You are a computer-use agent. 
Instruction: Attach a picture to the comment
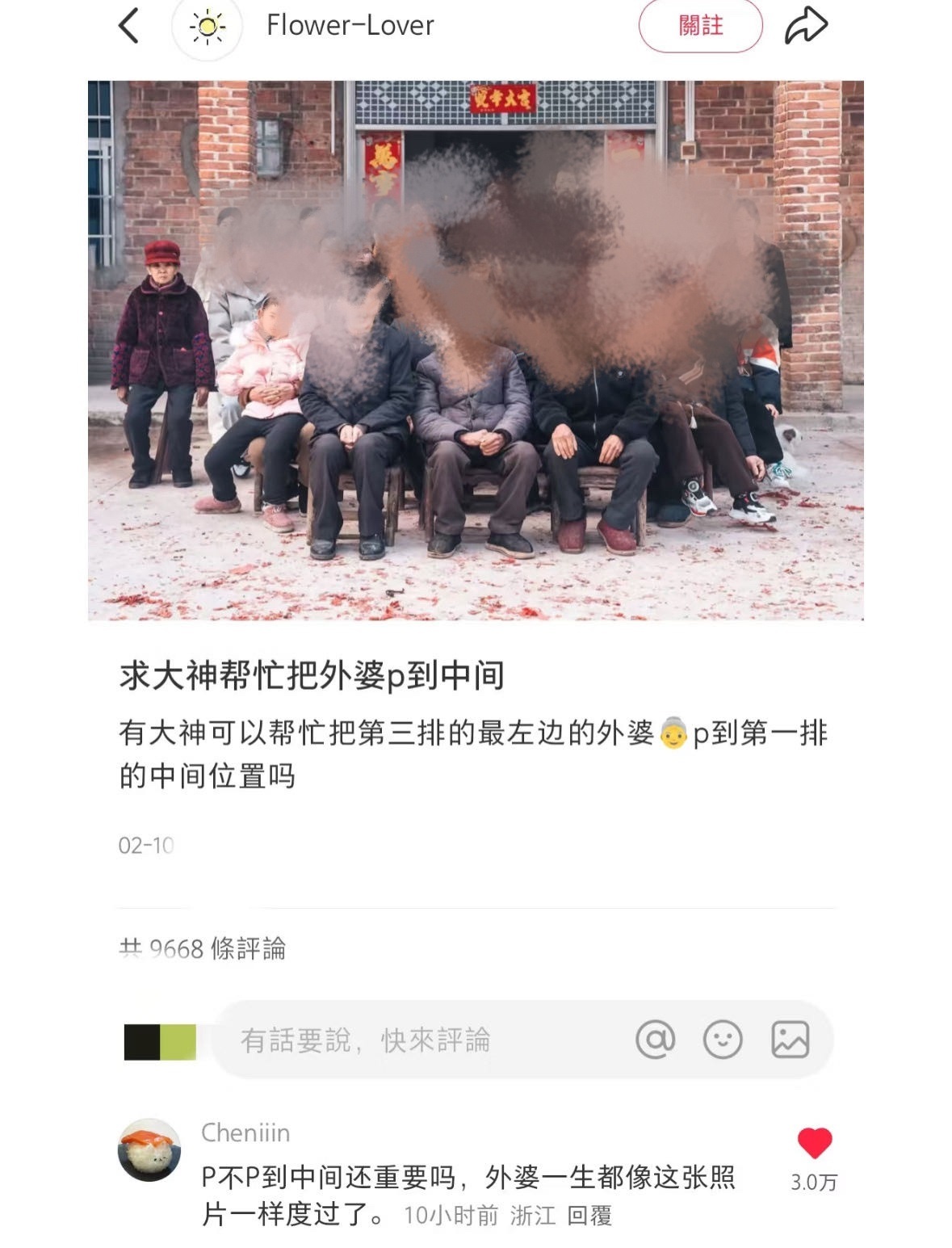point(790,1040)
